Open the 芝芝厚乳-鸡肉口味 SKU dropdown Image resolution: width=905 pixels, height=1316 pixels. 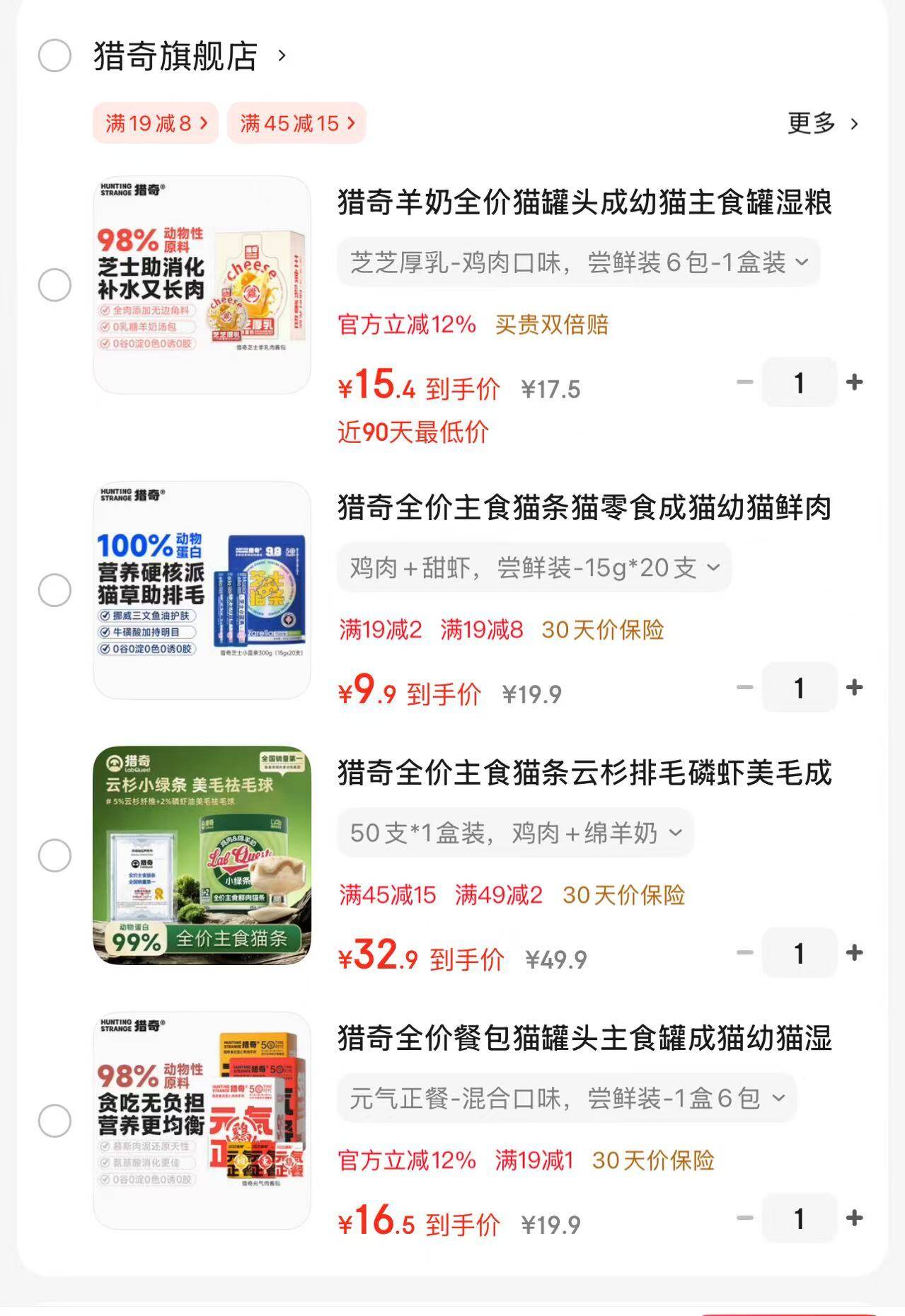pyautogui.click(x=576, y=262)
